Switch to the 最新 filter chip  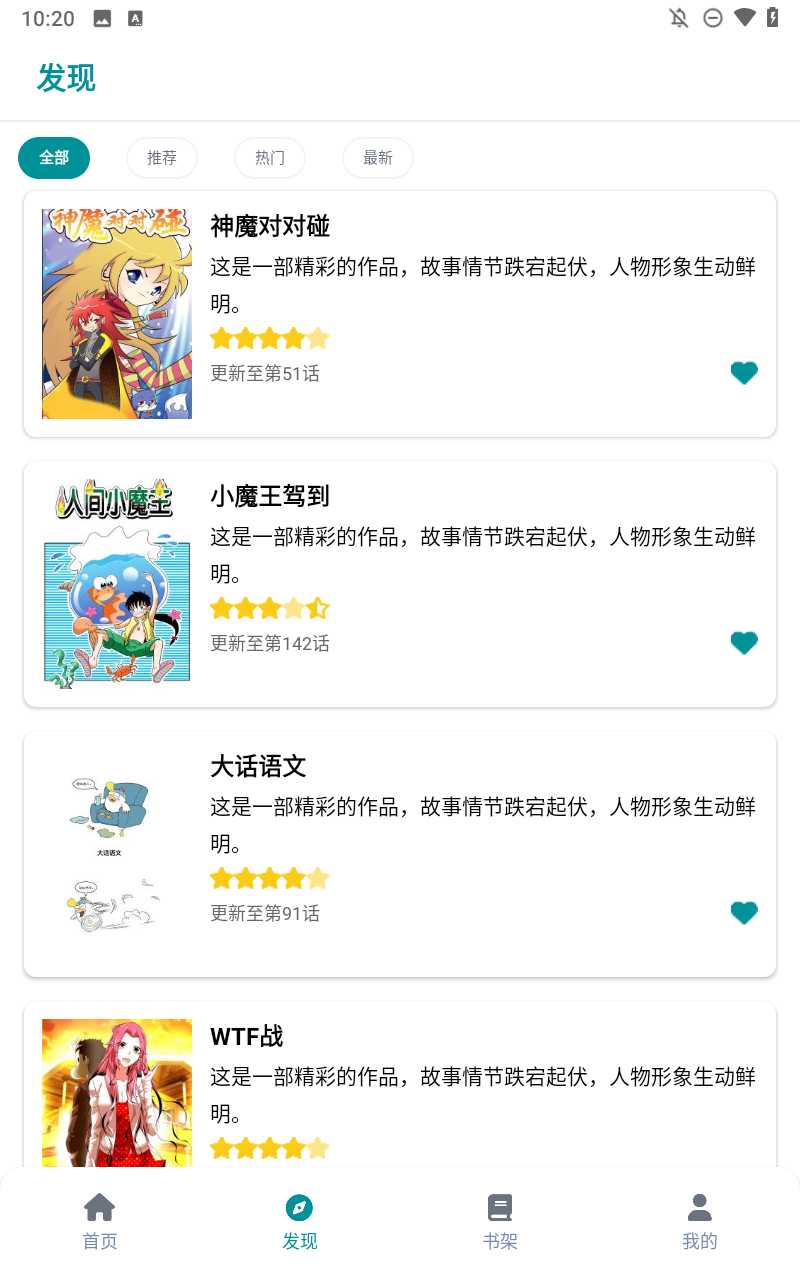[x=378, y=158]
